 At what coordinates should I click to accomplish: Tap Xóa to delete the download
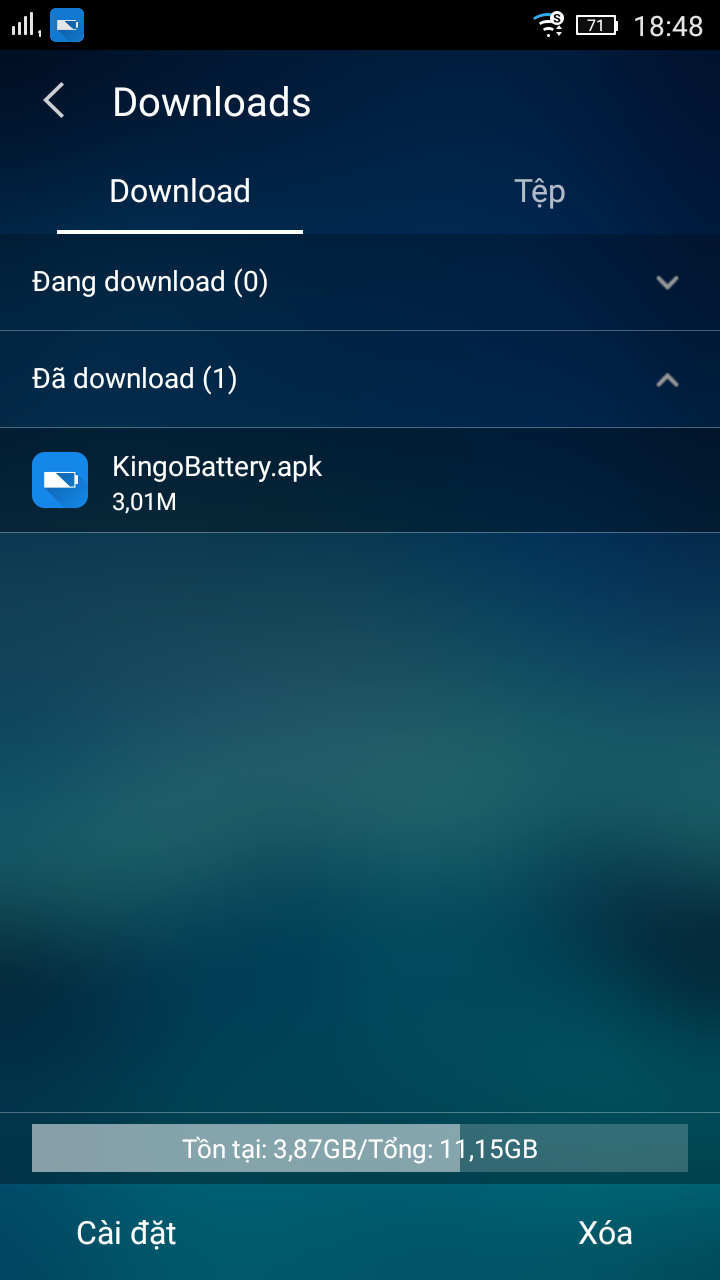click(x=605, y=1233)
